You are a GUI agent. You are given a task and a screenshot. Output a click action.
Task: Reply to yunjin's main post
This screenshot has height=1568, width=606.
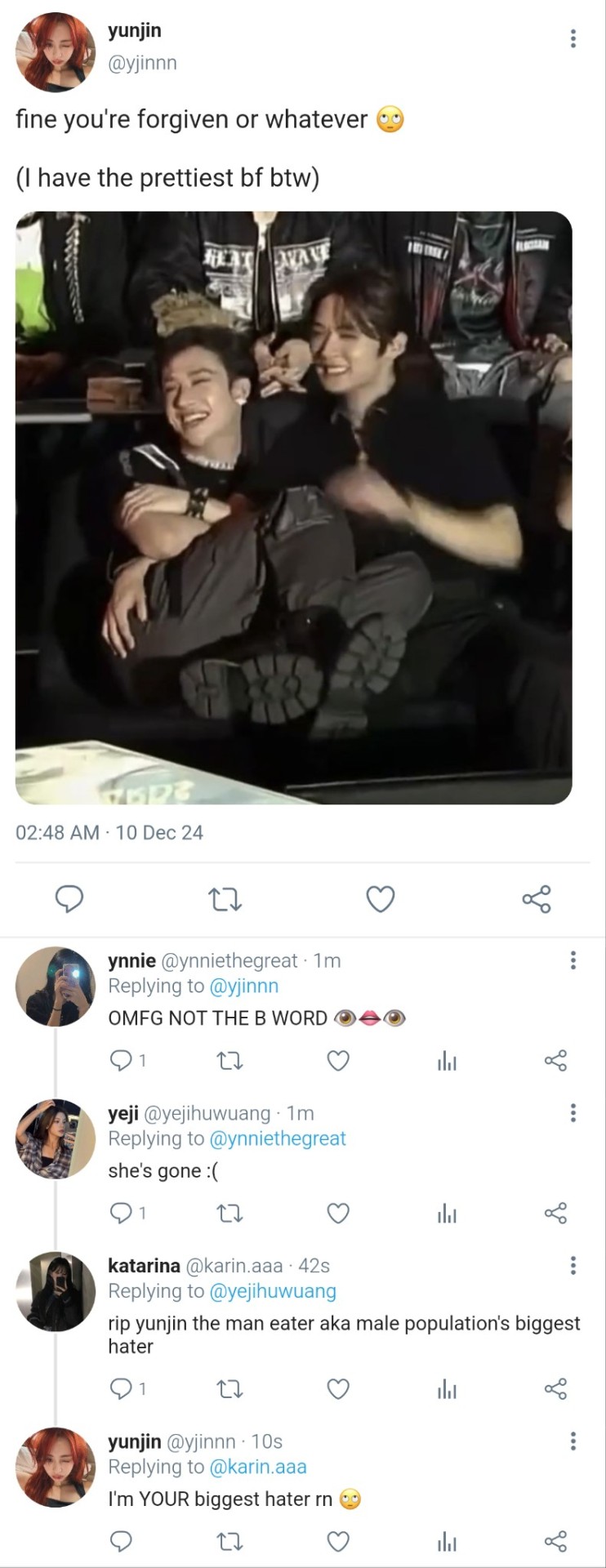coord(69,899)
